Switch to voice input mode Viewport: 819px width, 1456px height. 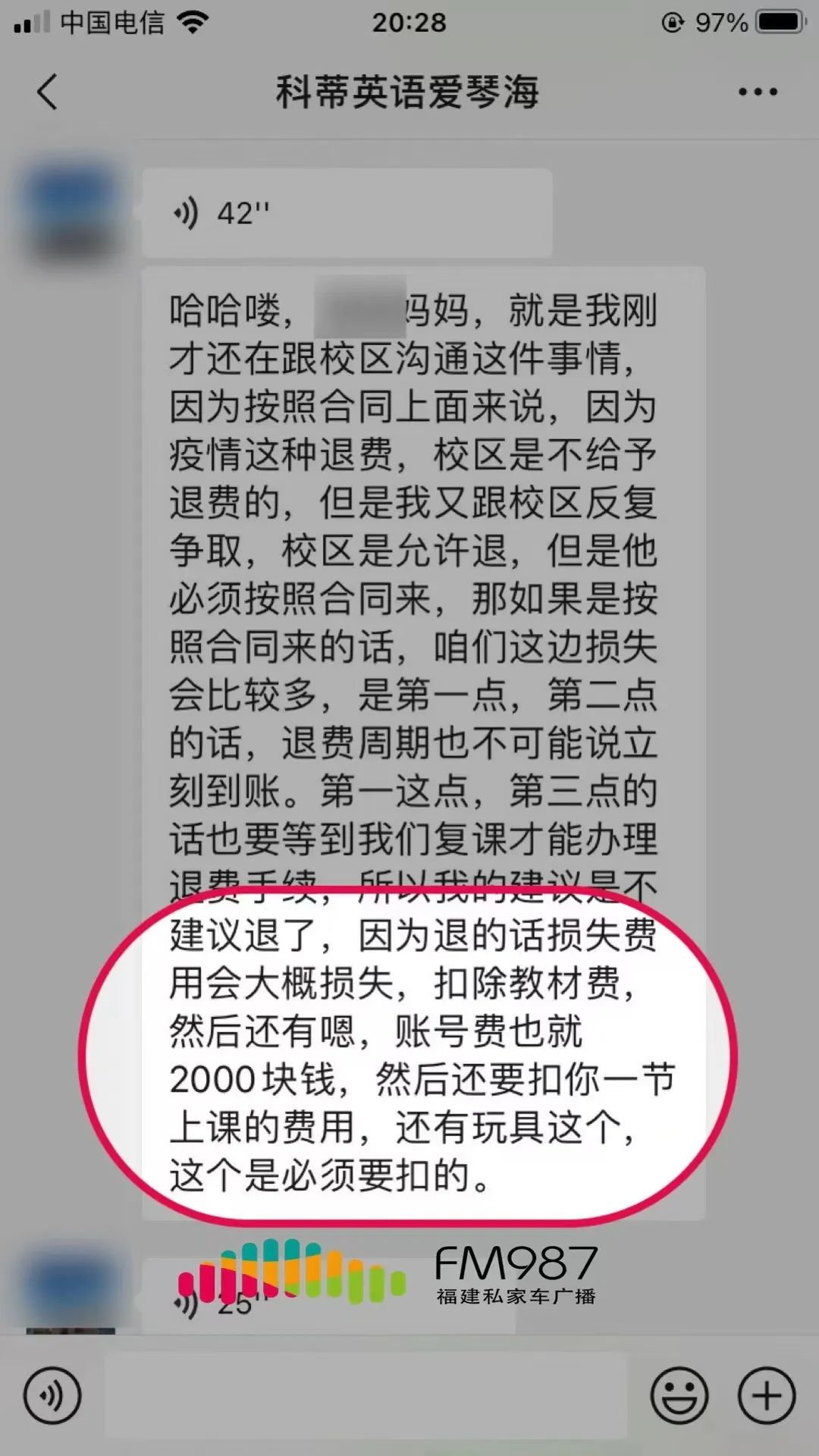click(52, 1395)
